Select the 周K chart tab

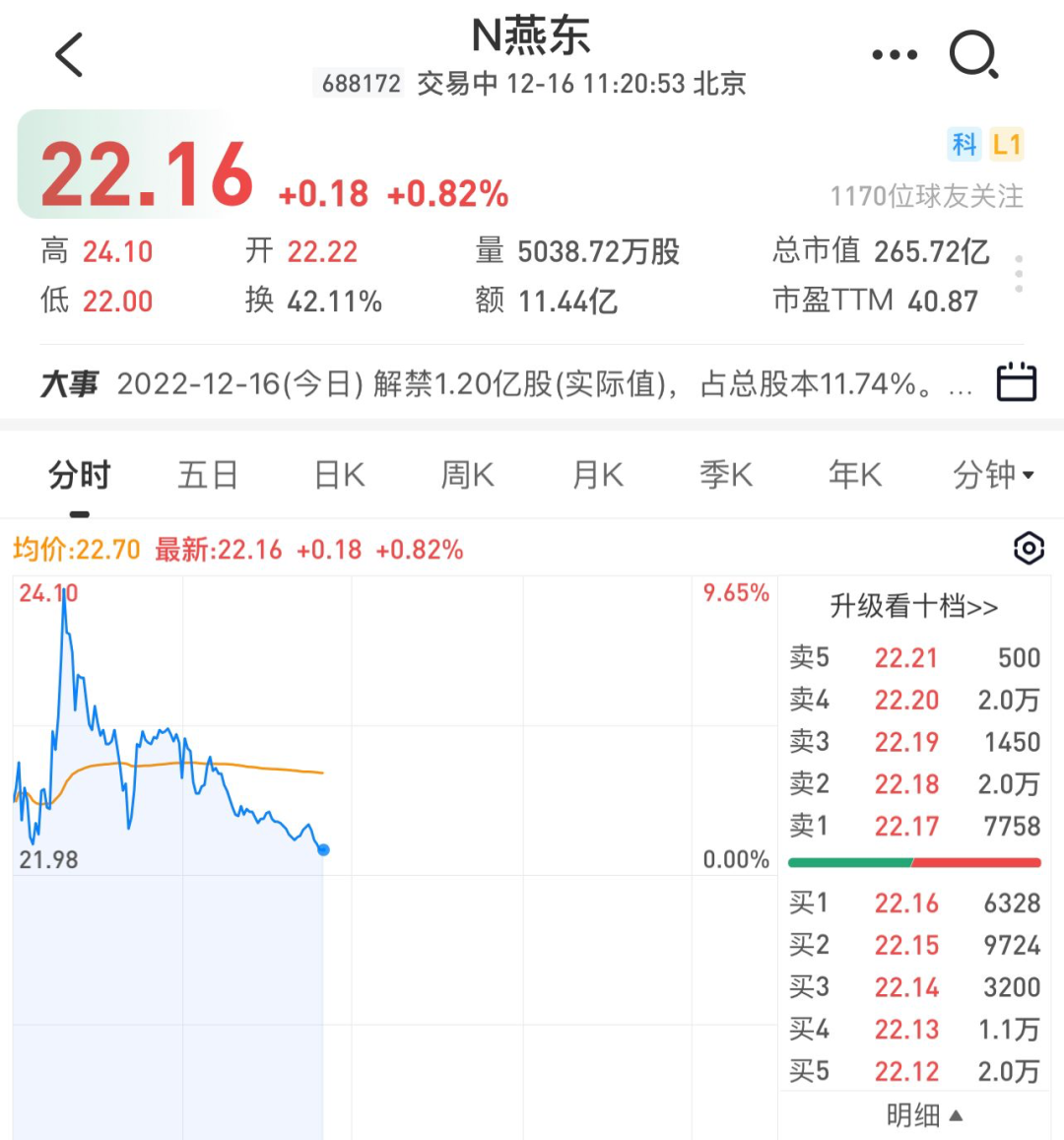(x=467, y=476)
